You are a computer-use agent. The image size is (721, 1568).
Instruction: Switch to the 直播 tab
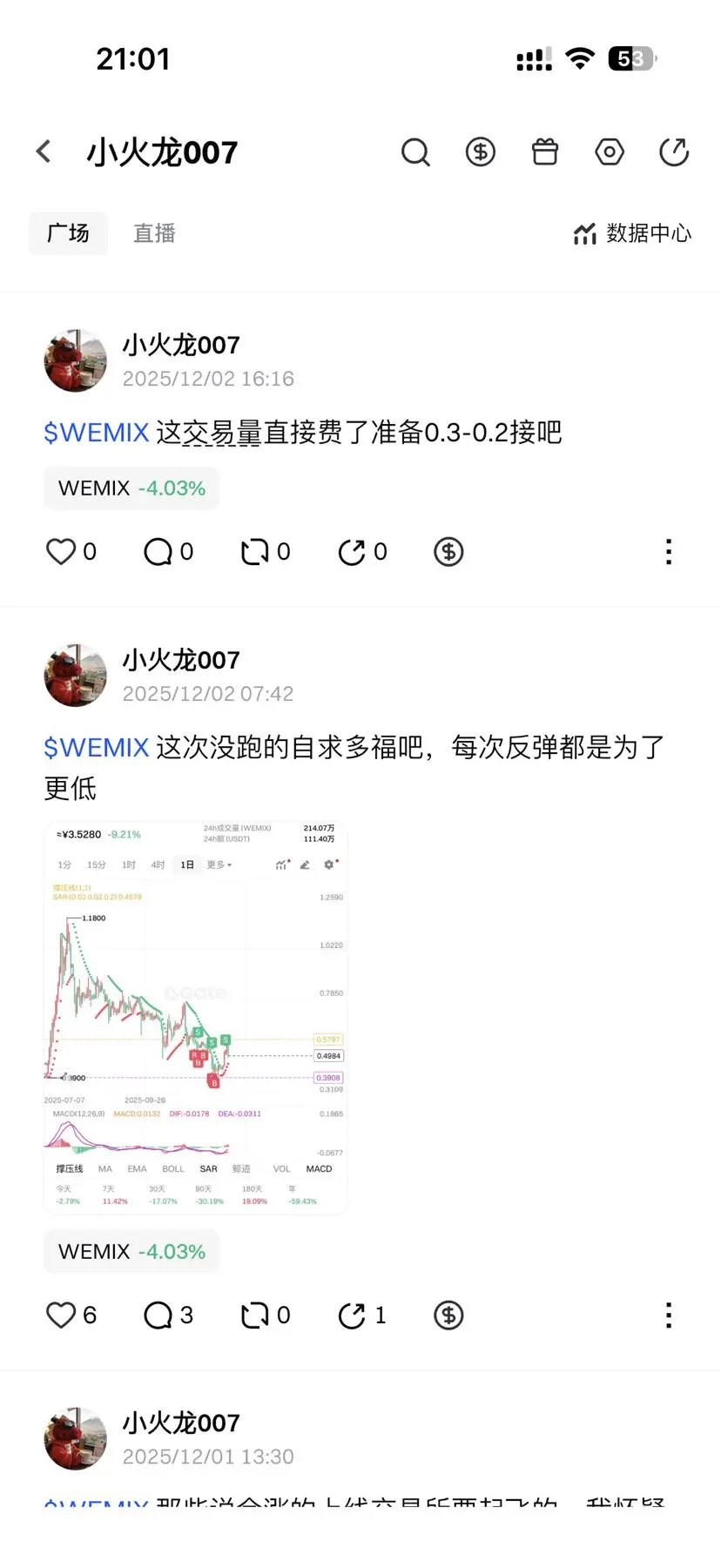click(153, 232)
